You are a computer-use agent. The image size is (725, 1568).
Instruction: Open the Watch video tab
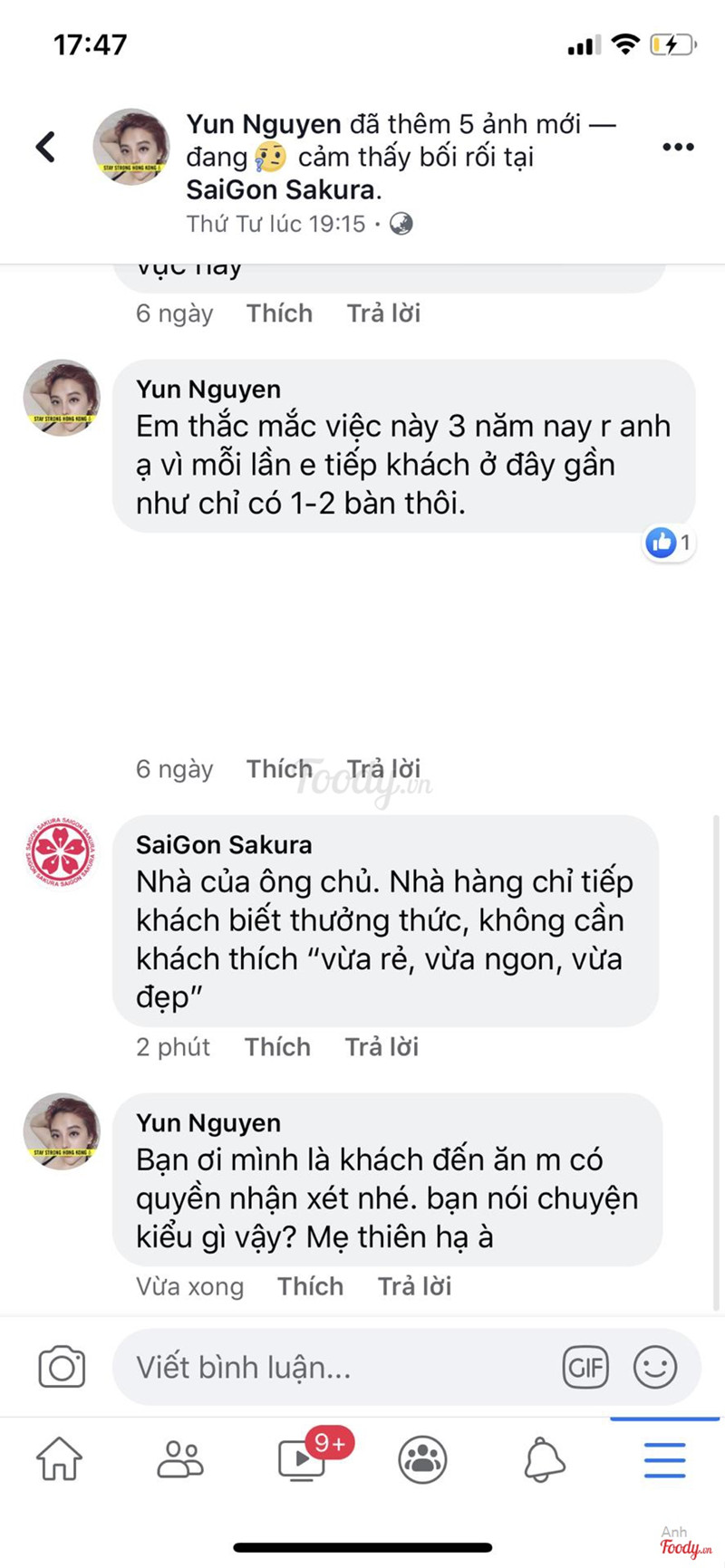[302, 1460]
